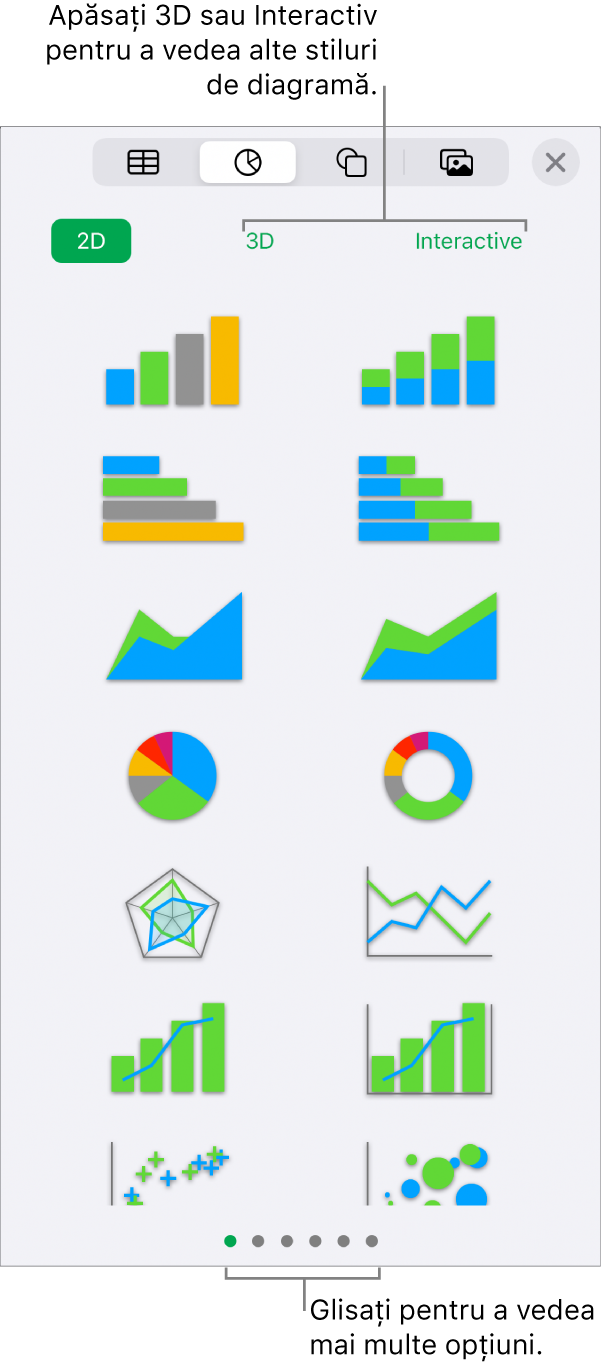603x1367 pixels.
Task: Select the bubble chart
Action: pyautogui.click(x=428, y=1174)
